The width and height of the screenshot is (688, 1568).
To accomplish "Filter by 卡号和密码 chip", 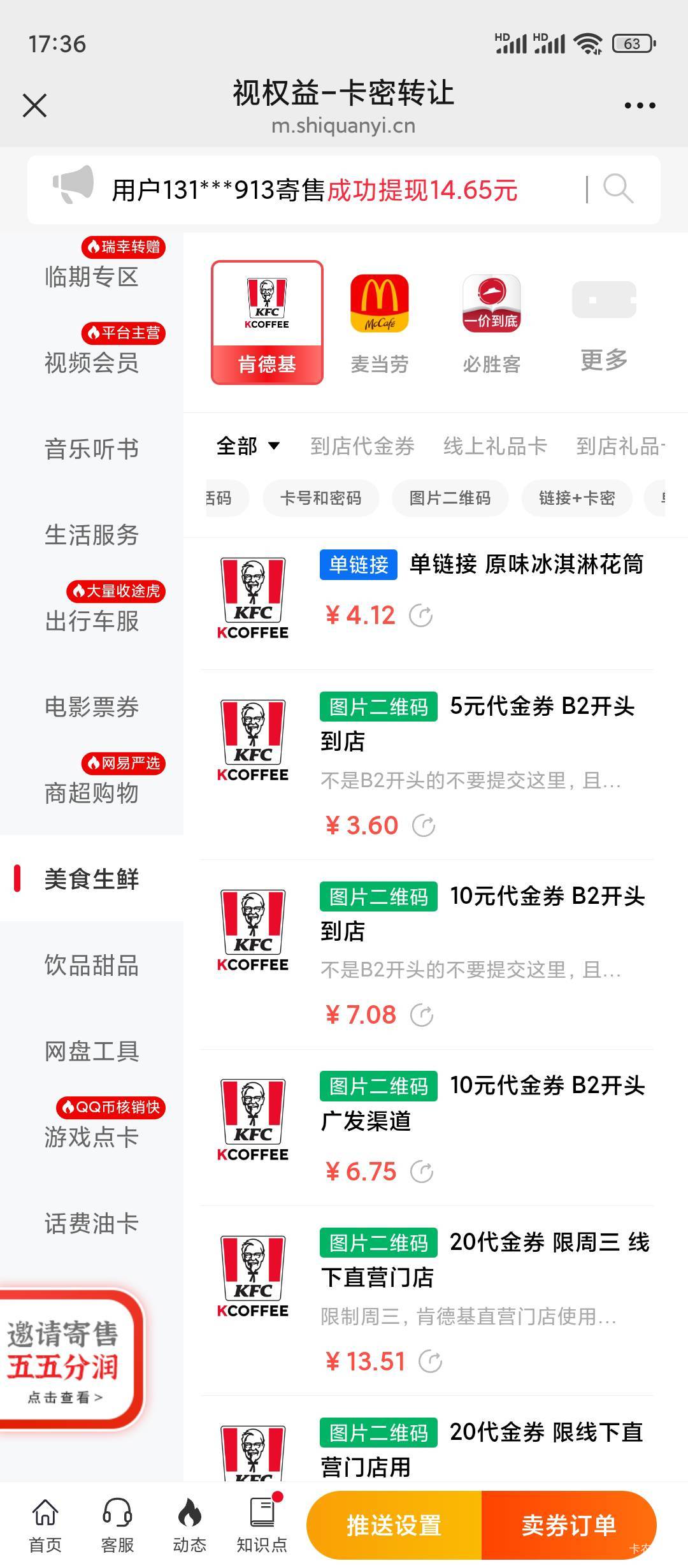I will 320,498.
